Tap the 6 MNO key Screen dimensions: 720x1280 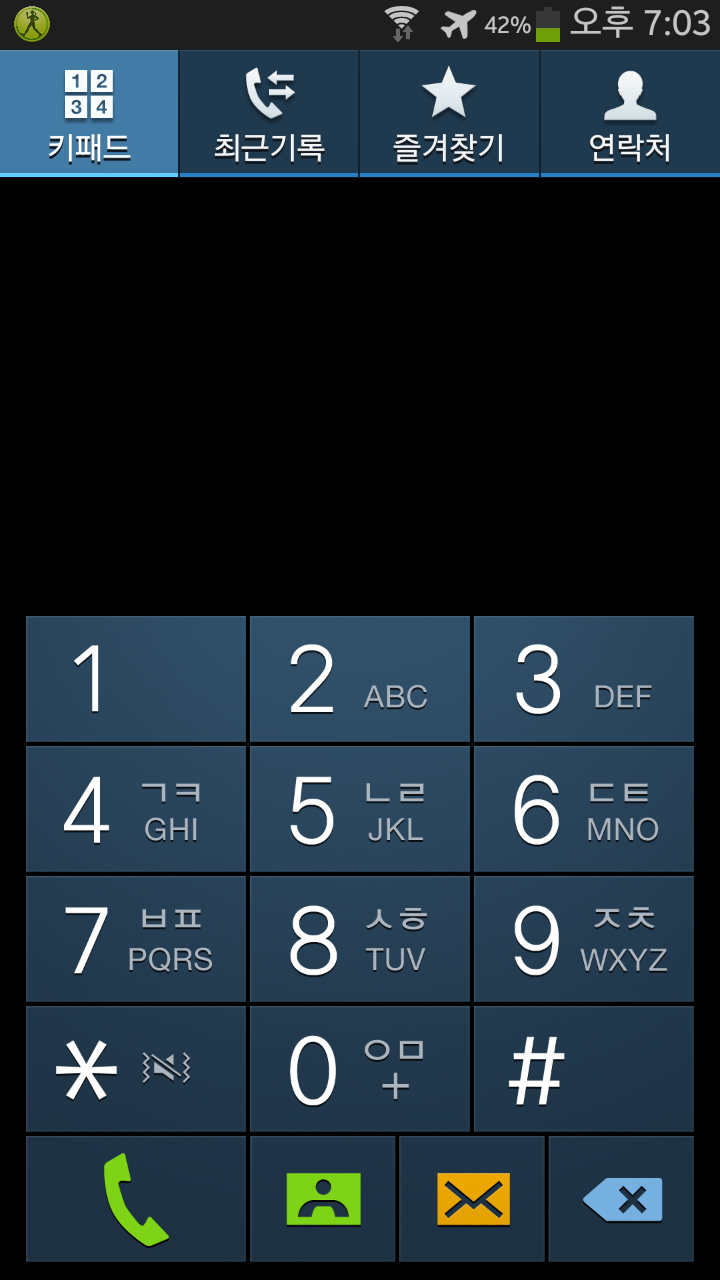pyautogui.click(x=583, y=809)
